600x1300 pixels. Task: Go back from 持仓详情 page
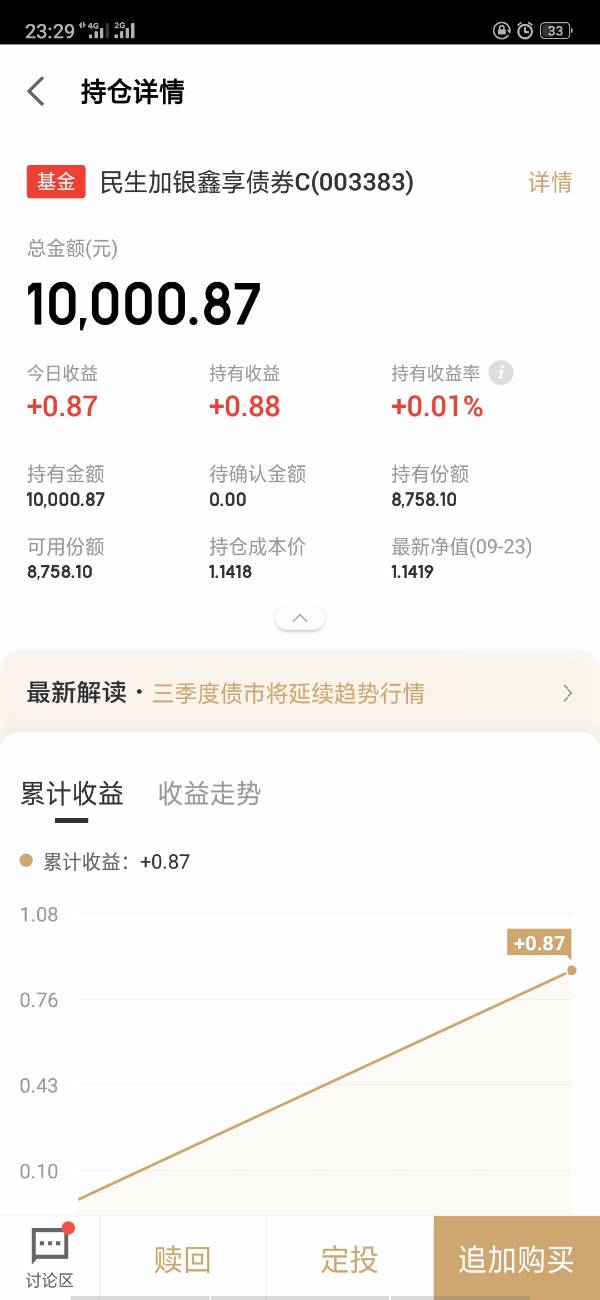[x=37, y=93]
